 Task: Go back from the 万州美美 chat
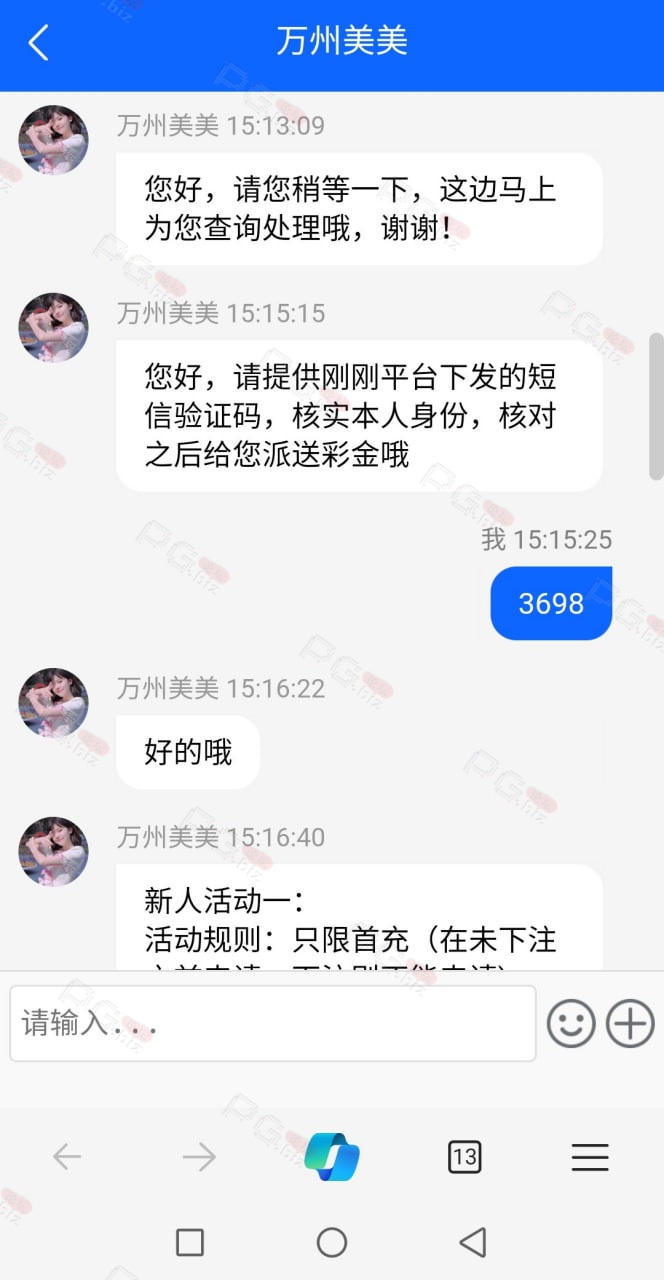tap(38, 43)
